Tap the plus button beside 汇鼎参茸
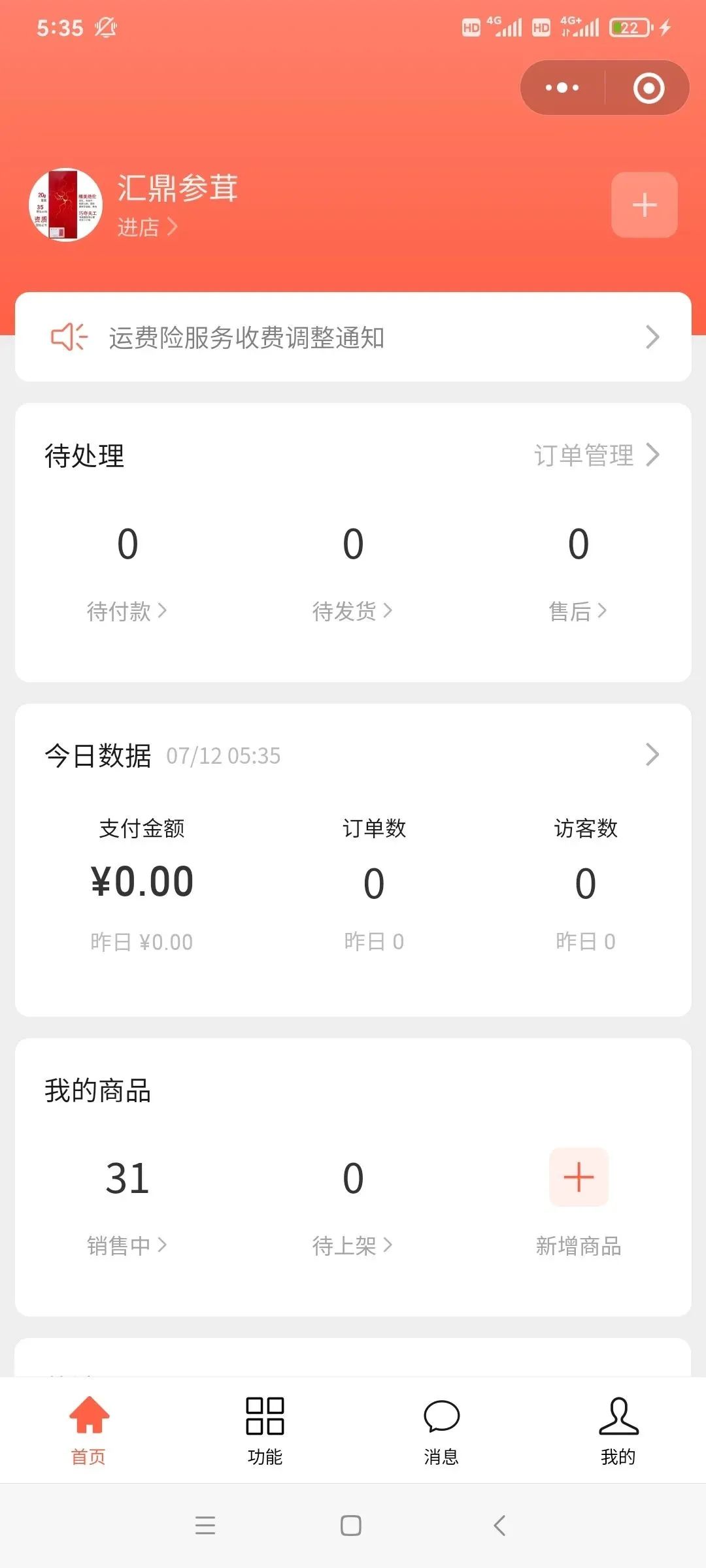Viewport: 706px width, 1568px height. click(644, 205)
